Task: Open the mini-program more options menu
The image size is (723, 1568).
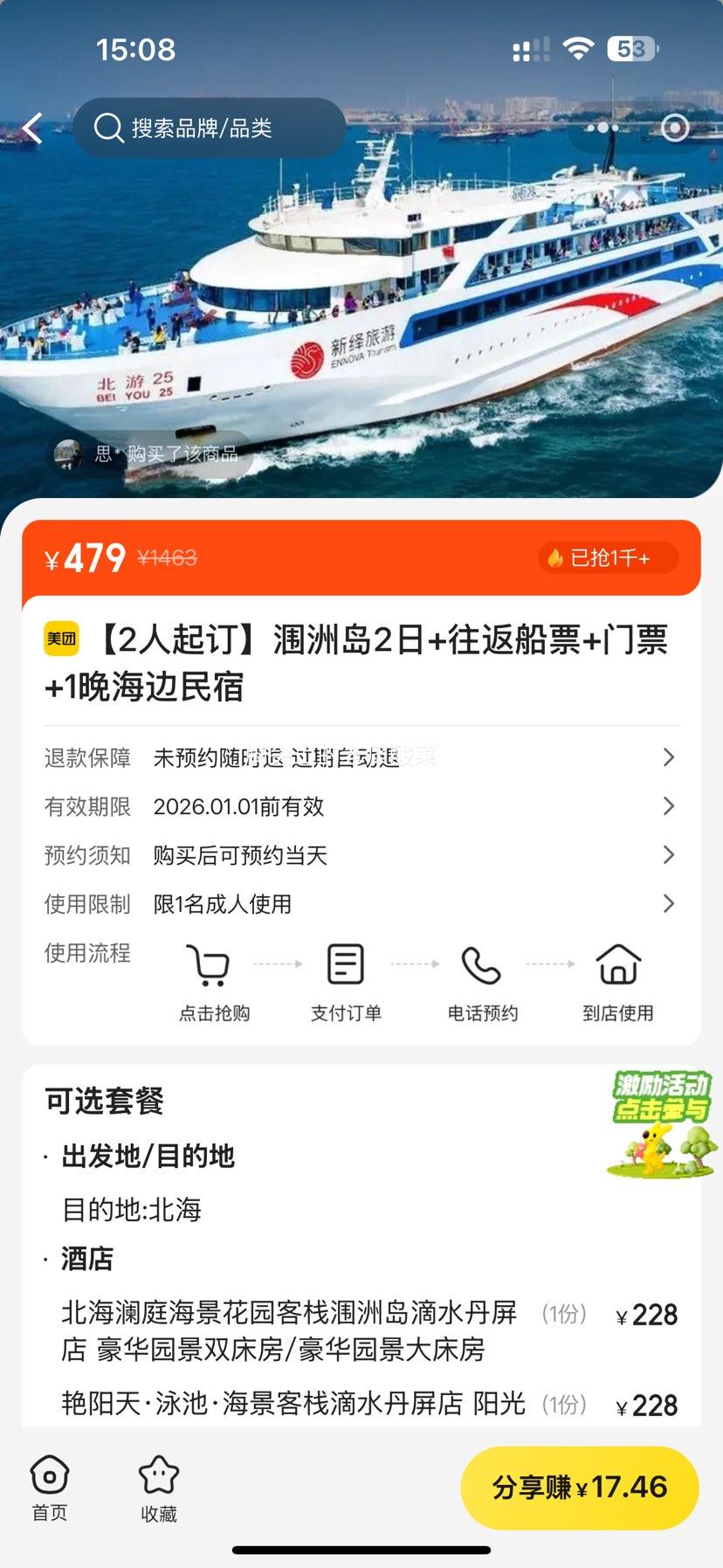Action: pyautogui.click(x=602, y=128)
